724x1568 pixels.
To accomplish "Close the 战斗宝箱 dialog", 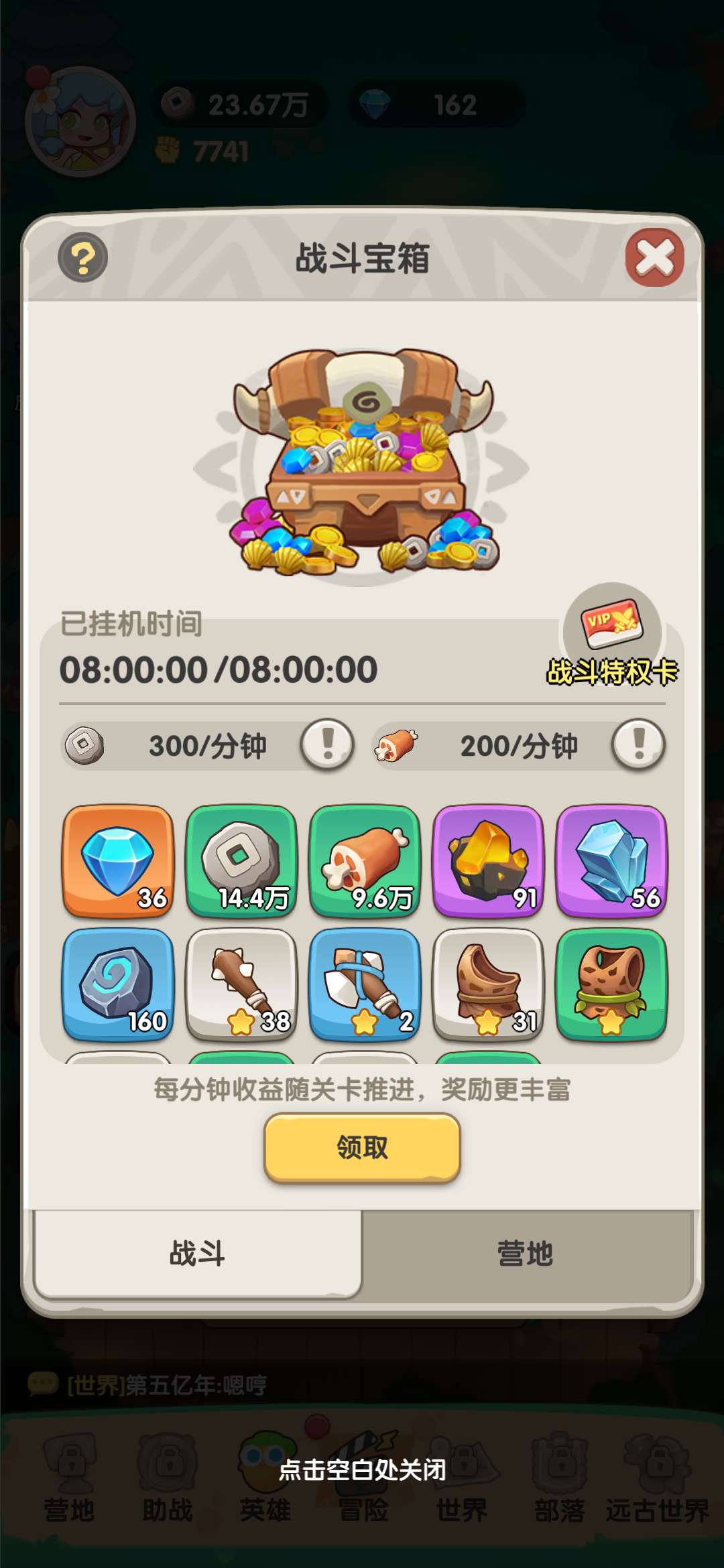I will click(654, 257).
